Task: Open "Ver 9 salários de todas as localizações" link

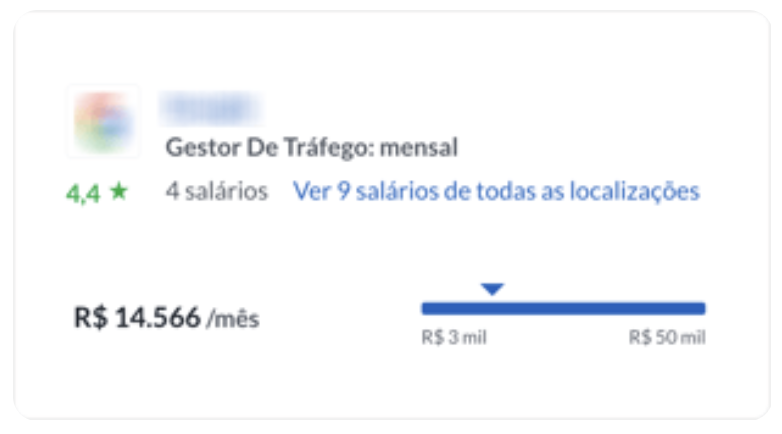Action: (x=496, y=191)
